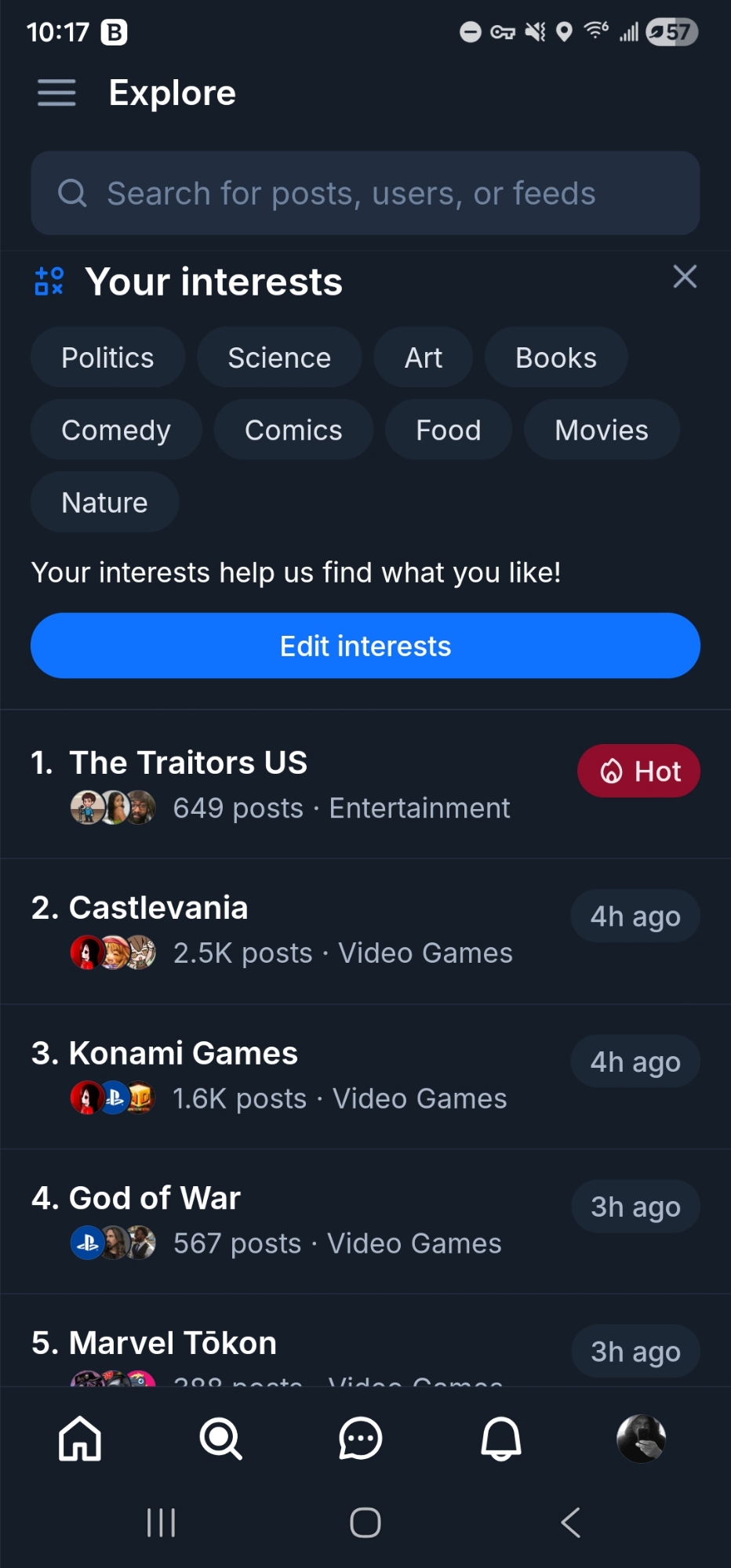
Task: View the Konami Games trending topic
Action: pos(184,1054)
